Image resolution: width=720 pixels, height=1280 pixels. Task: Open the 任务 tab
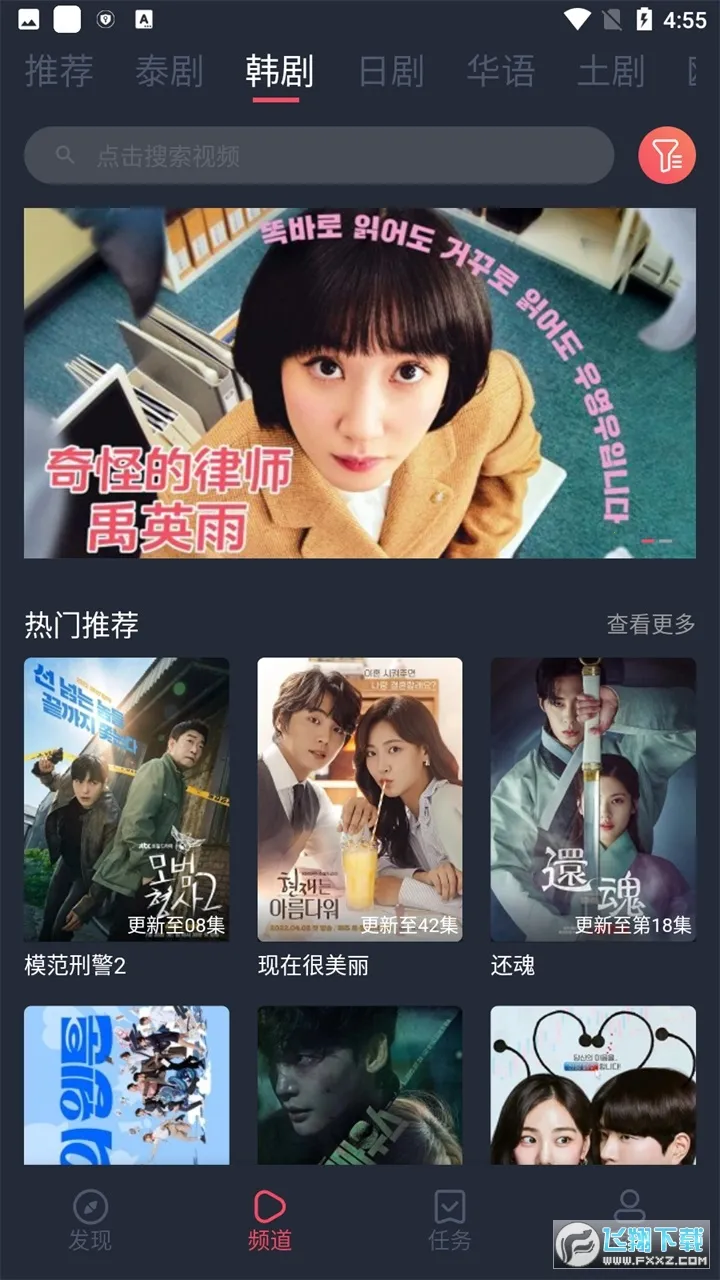click(450, 1221)
